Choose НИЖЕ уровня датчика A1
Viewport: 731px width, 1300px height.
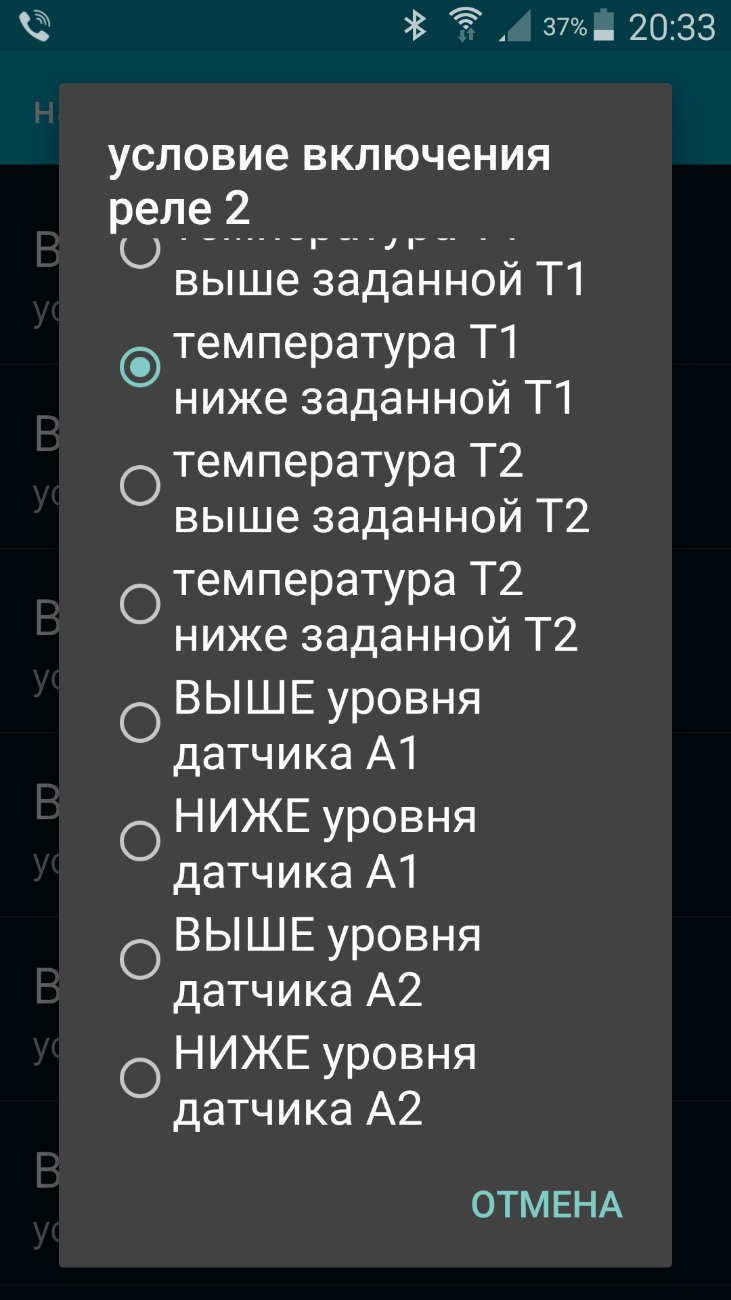click(x=365, y=841)
